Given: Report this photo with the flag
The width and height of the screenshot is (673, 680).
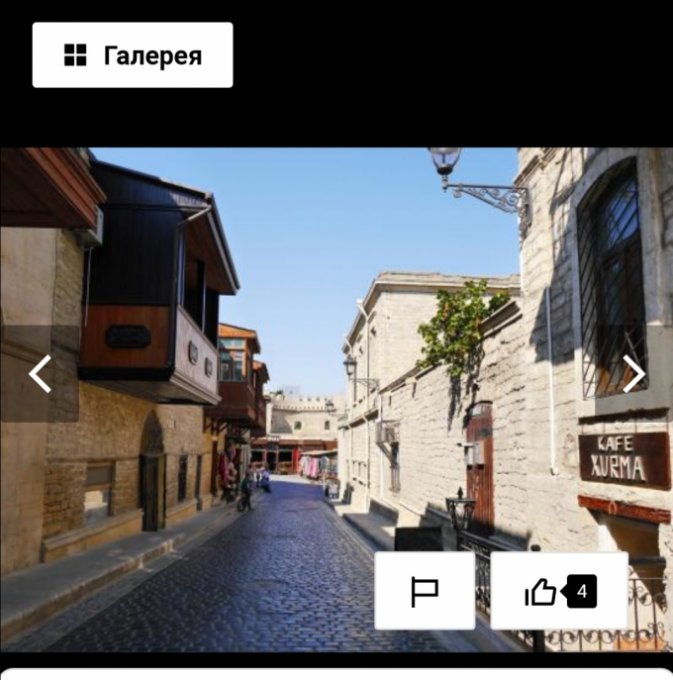Looking at the screenshot, I should [424, 592].
